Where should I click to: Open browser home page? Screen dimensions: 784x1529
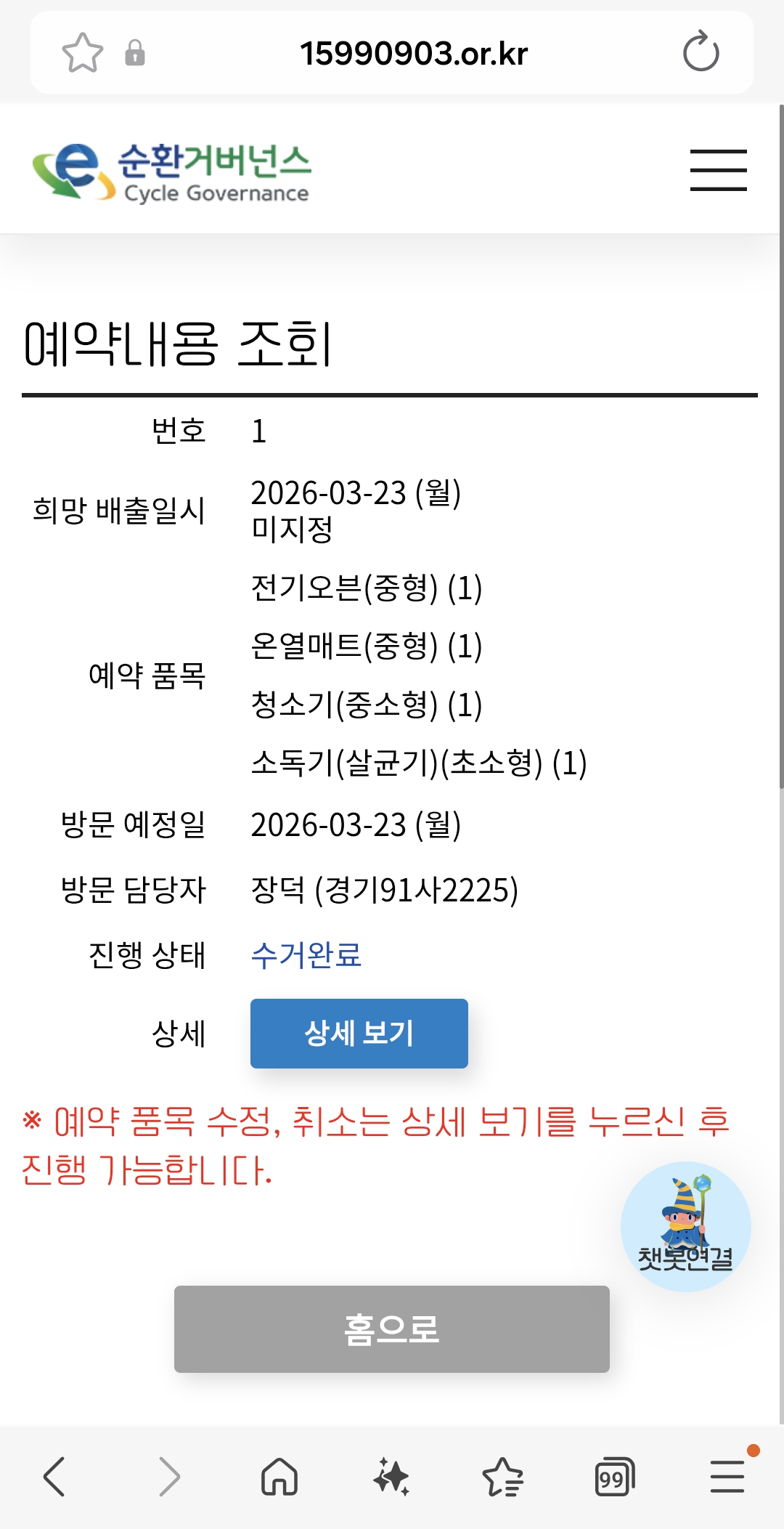coord(279,1477)
